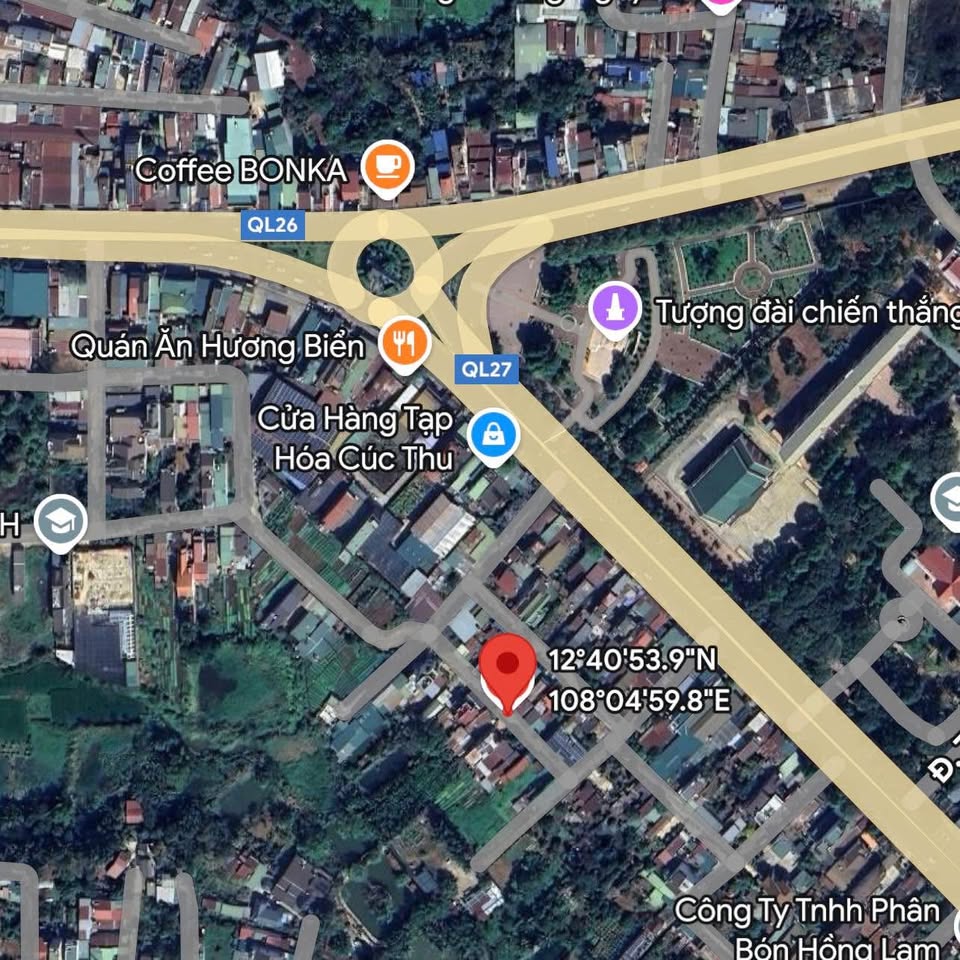The width and height of the screenshot is (960, 960).
Task: Tap the Cửa Hàng Tạp Hóa Cúc Thu shop marker
Action: point(494,436)
